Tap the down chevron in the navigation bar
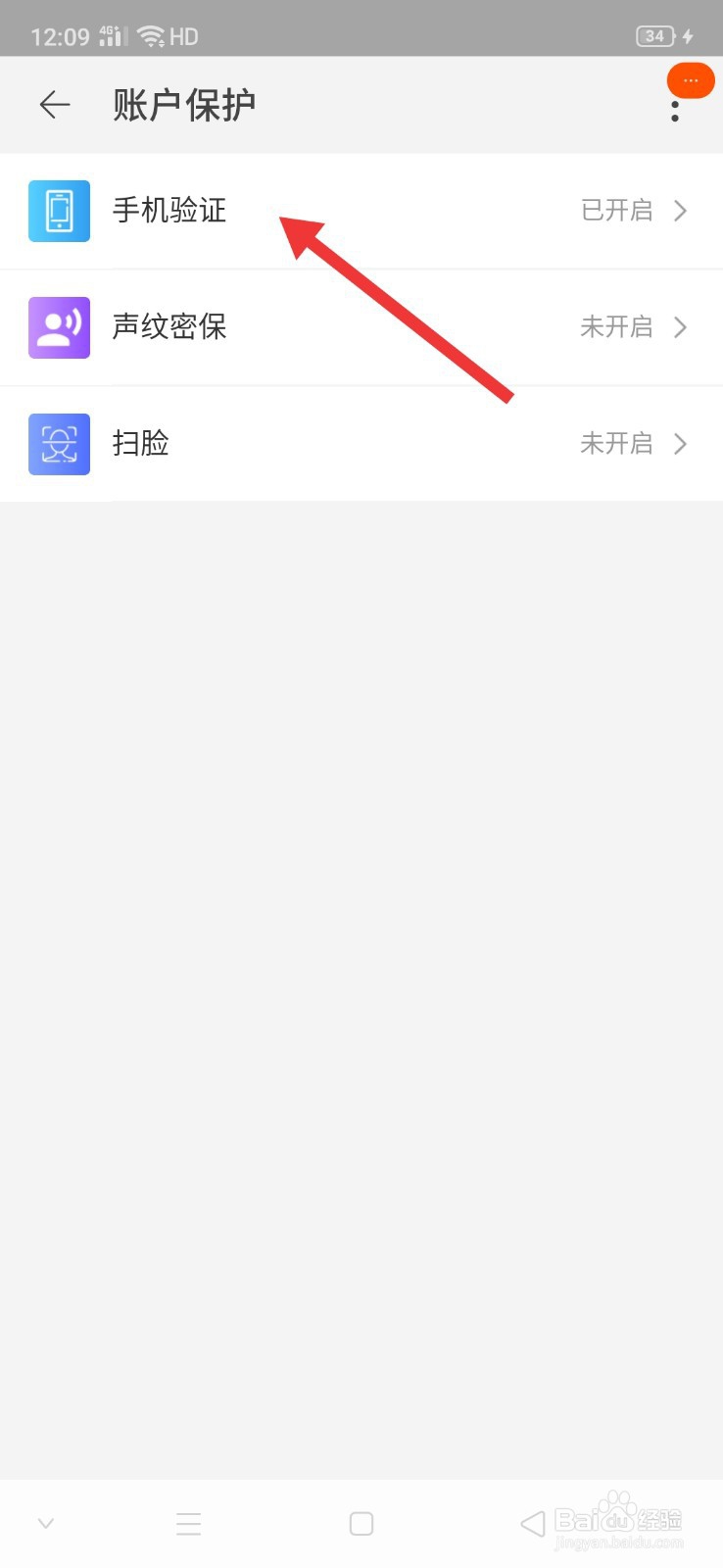The image size is (723, 1568). pos(45,1522)
